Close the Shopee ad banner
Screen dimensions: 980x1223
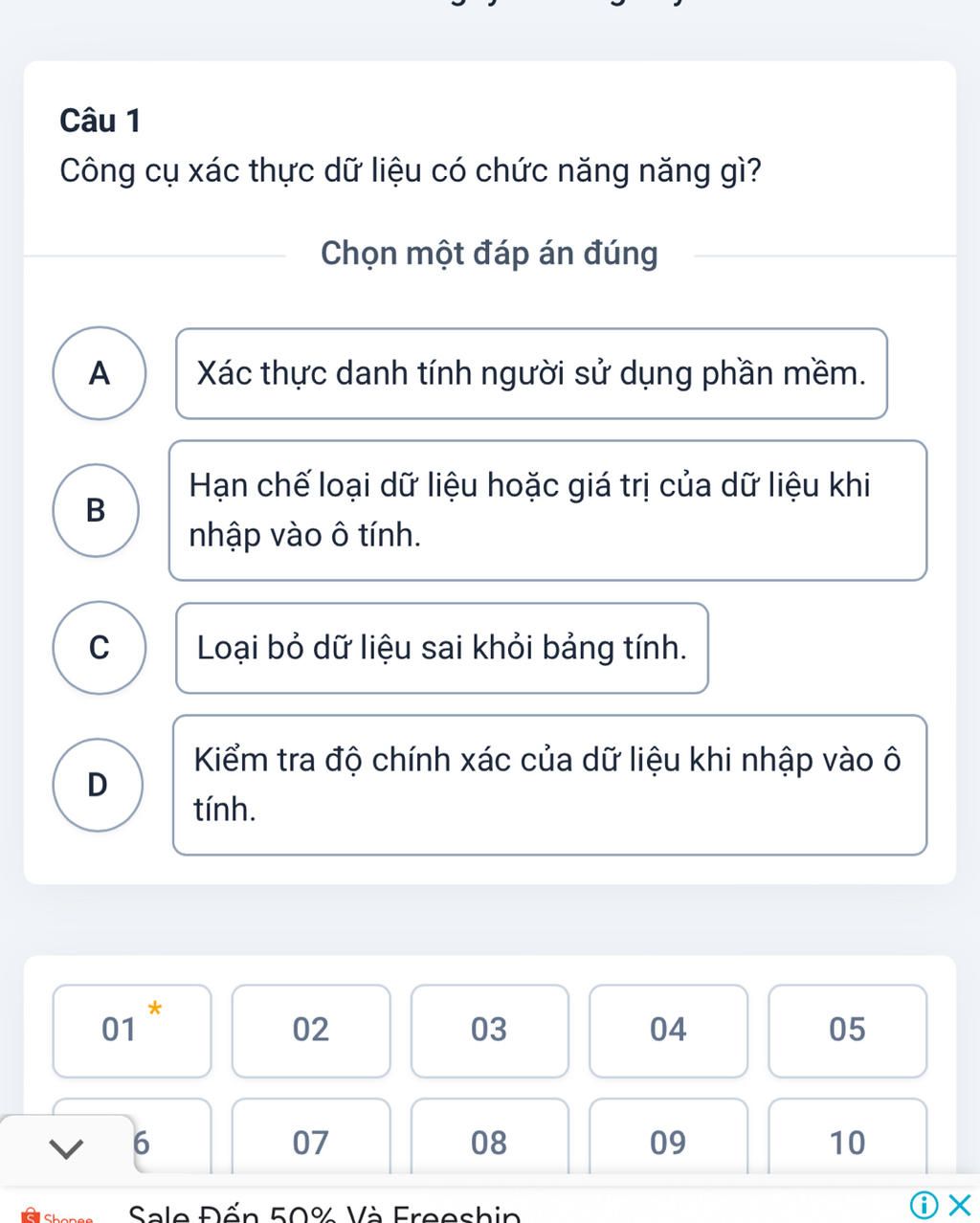coord(960,1204)
